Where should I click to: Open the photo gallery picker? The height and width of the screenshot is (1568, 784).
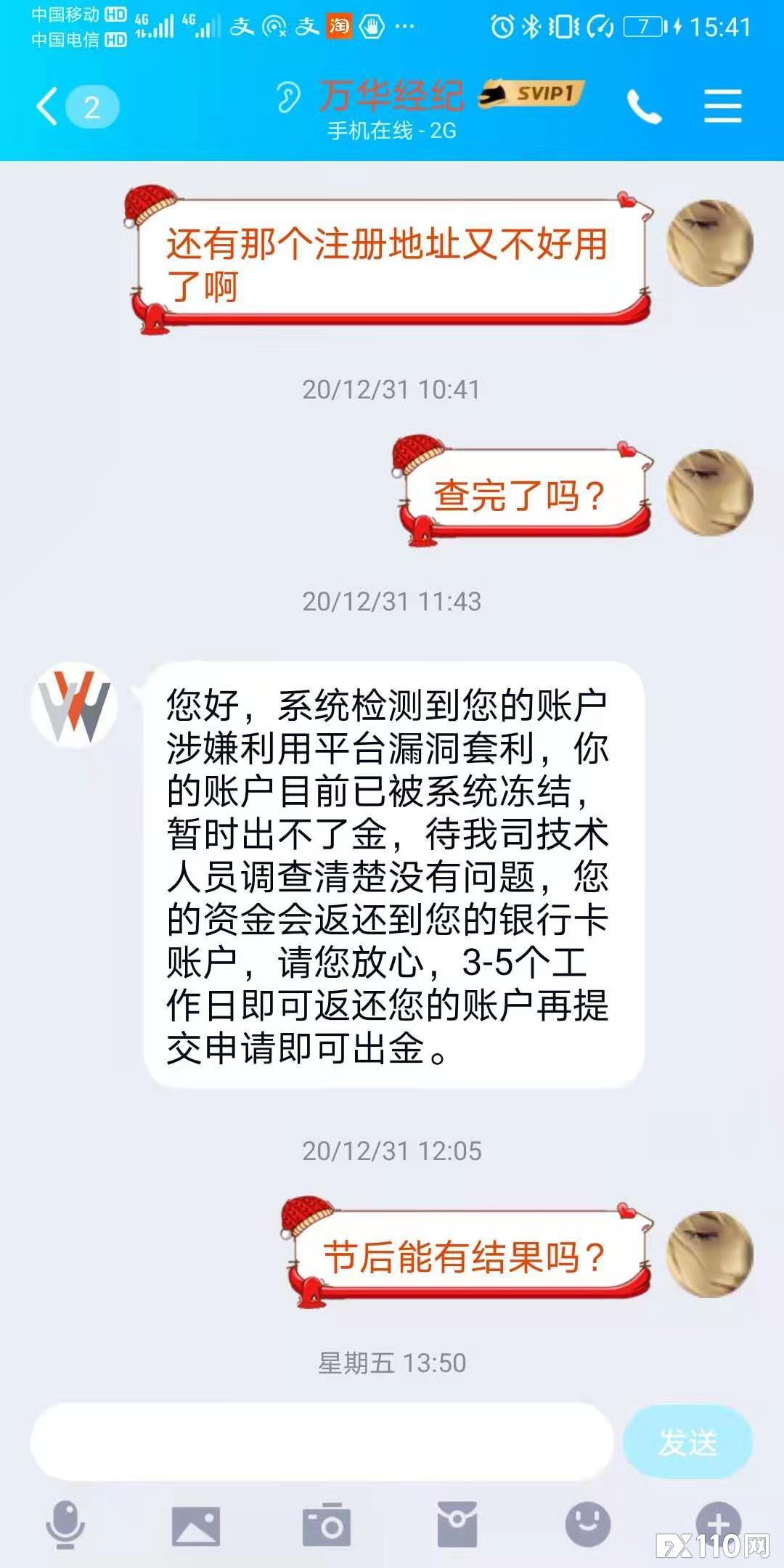(196, 1524)
